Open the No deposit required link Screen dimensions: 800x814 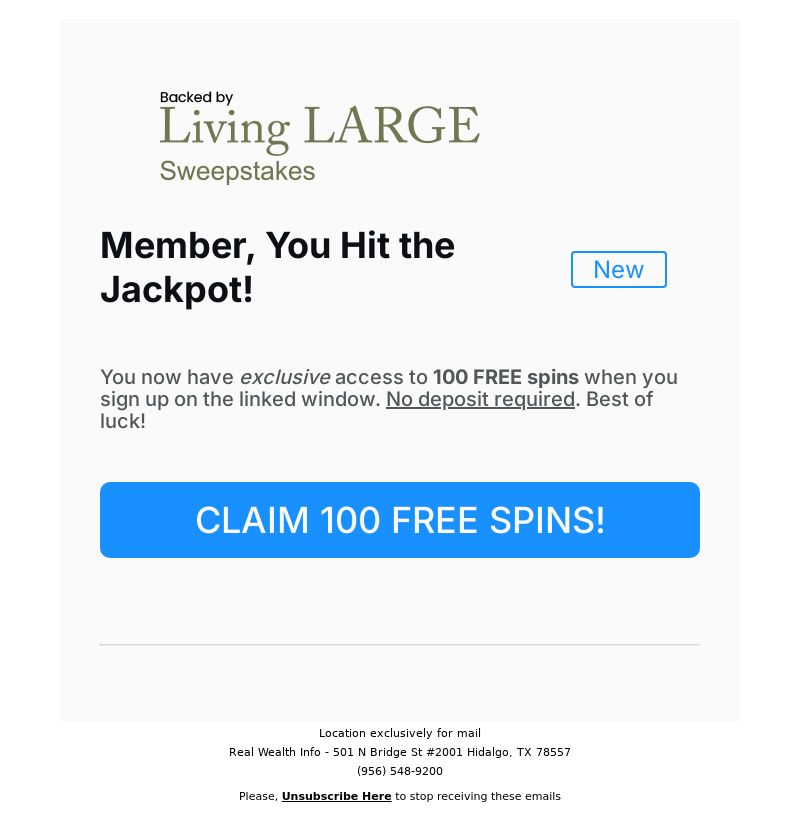coord(480,399)
